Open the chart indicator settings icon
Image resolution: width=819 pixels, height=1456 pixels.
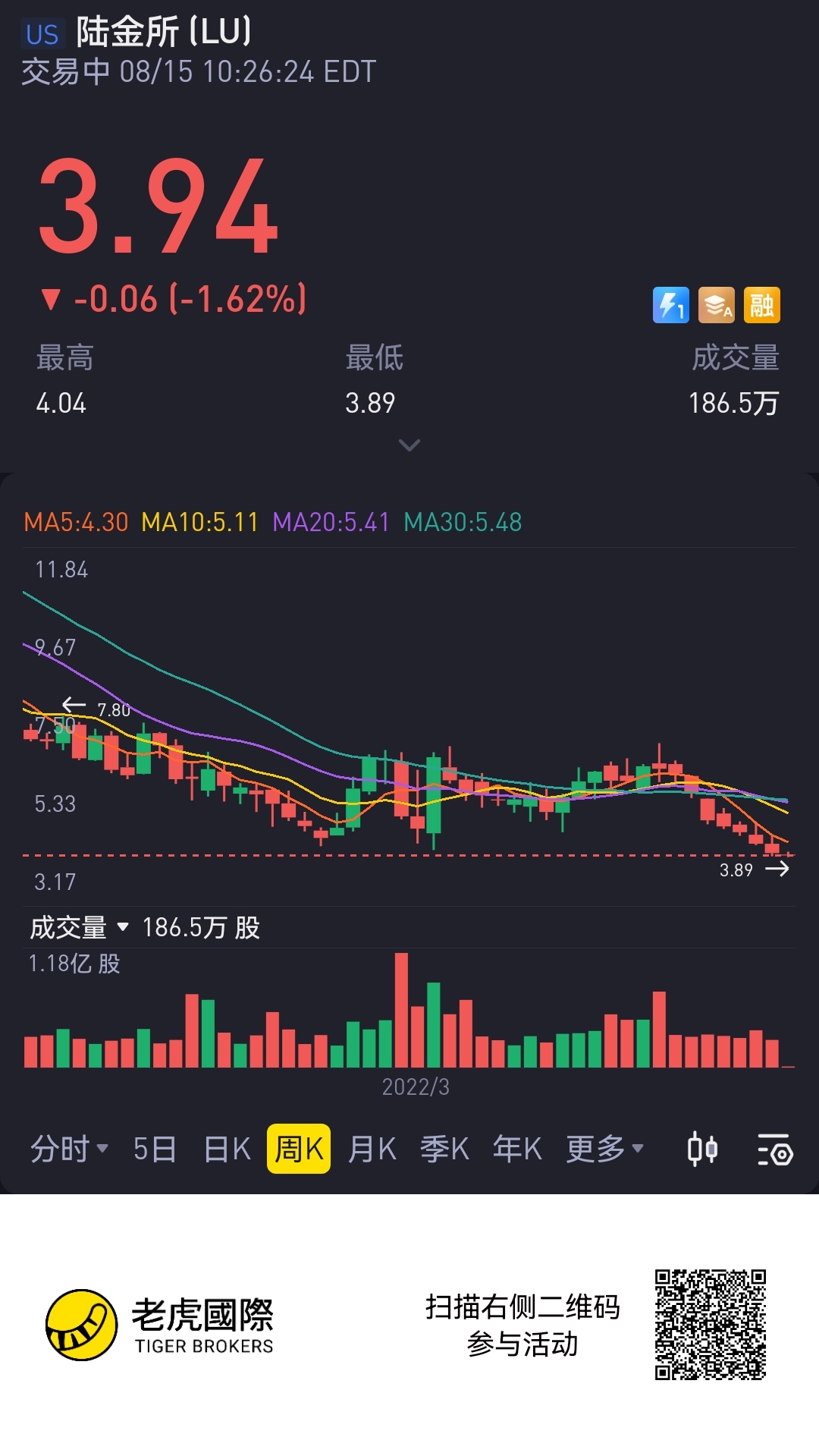(x=775, y=1149)
